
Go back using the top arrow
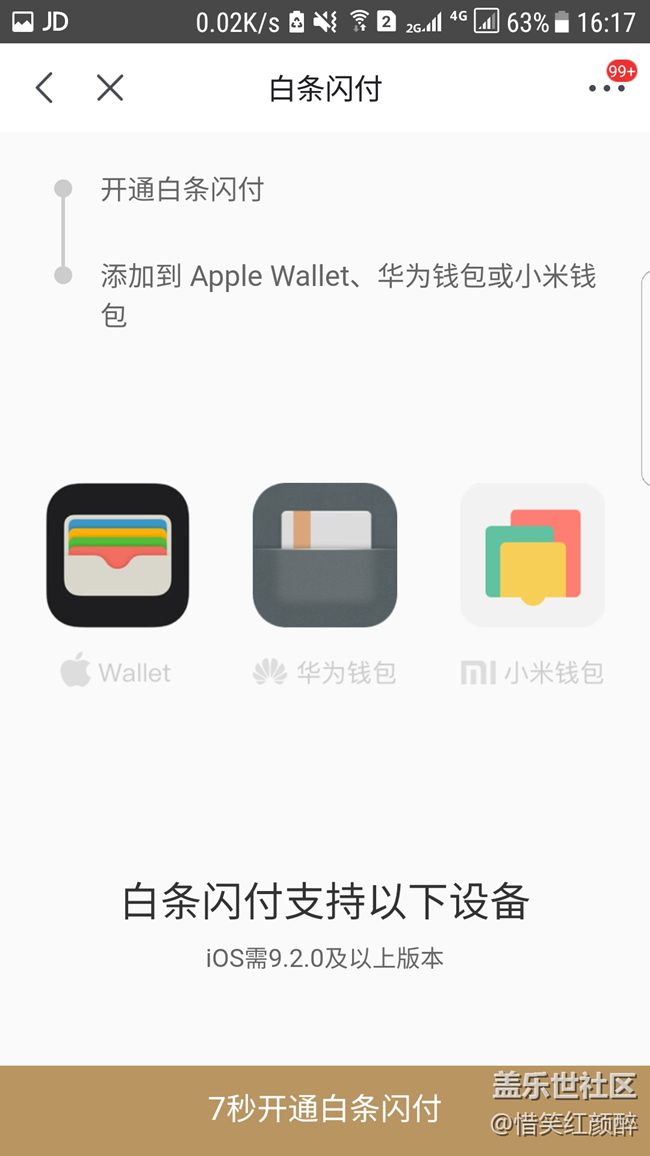pos(44,88)
